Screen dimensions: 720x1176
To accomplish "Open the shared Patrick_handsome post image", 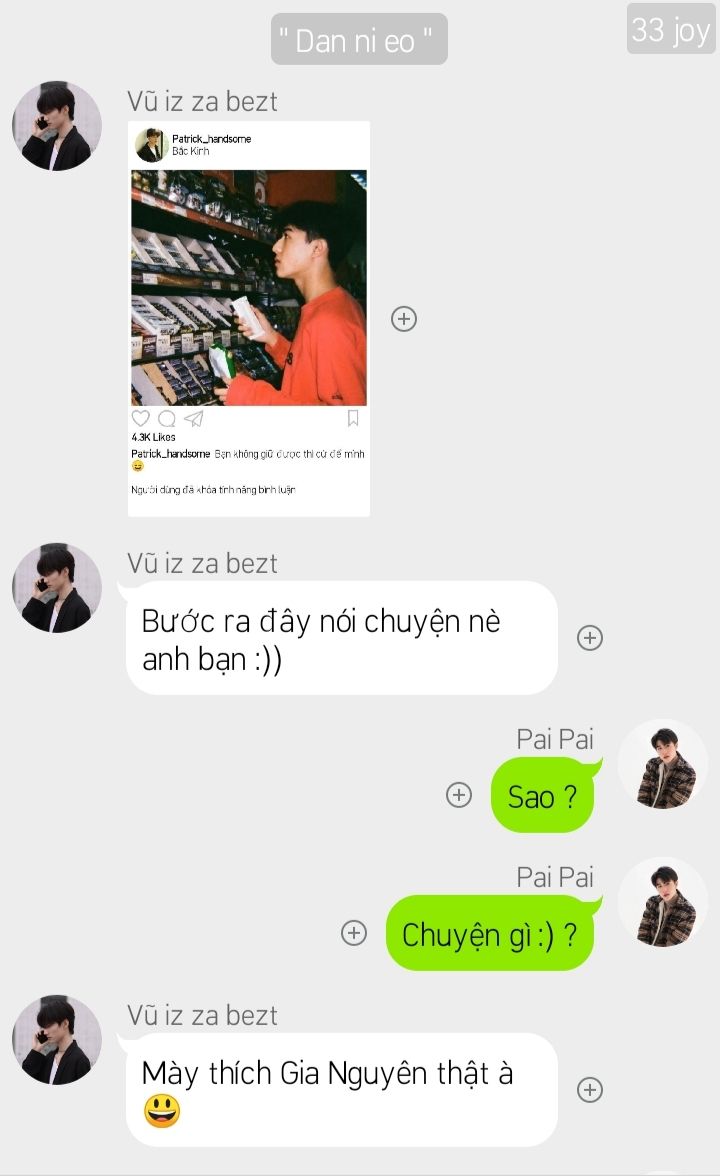I will (x=249, y=318).
